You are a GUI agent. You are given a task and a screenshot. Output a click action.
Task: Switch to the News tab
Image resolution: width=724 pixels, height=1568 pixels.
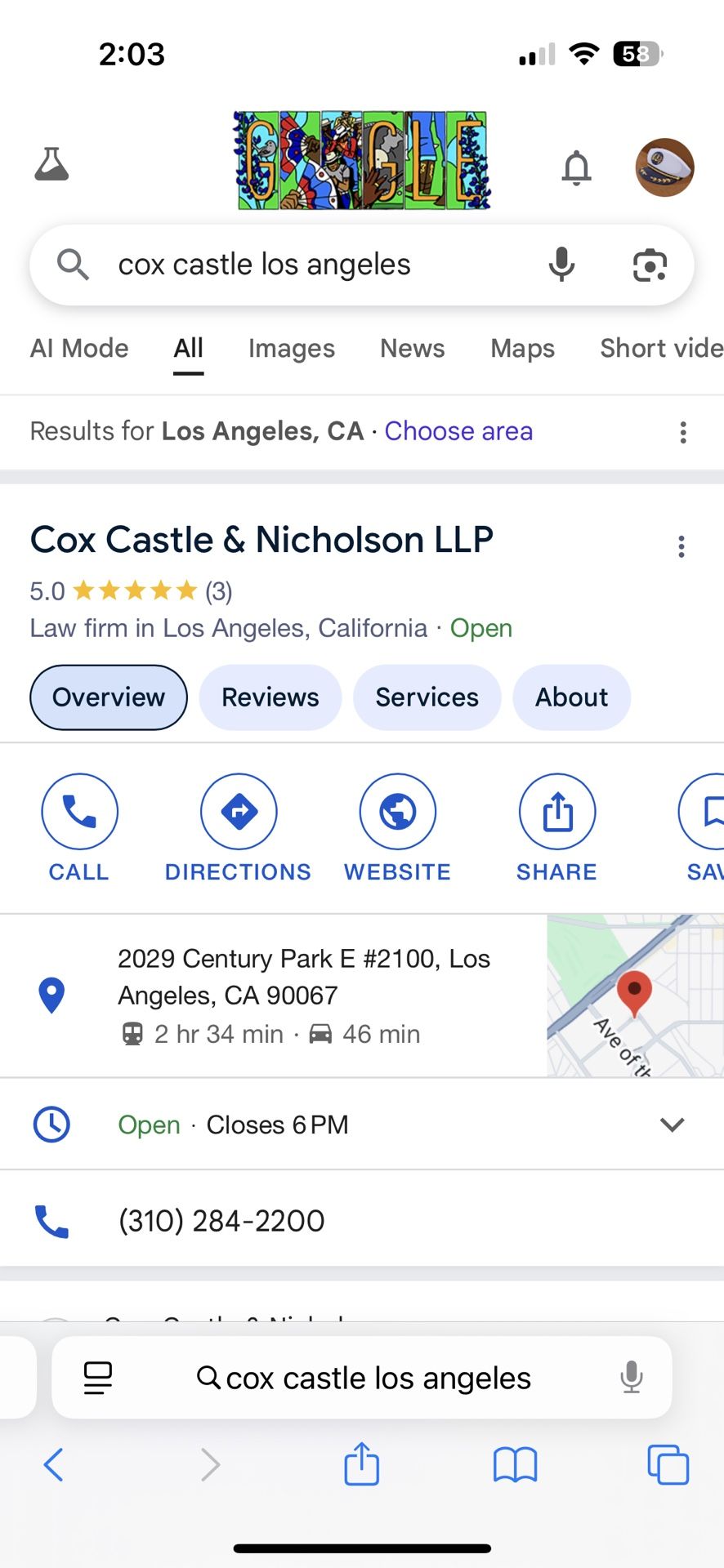412,349
